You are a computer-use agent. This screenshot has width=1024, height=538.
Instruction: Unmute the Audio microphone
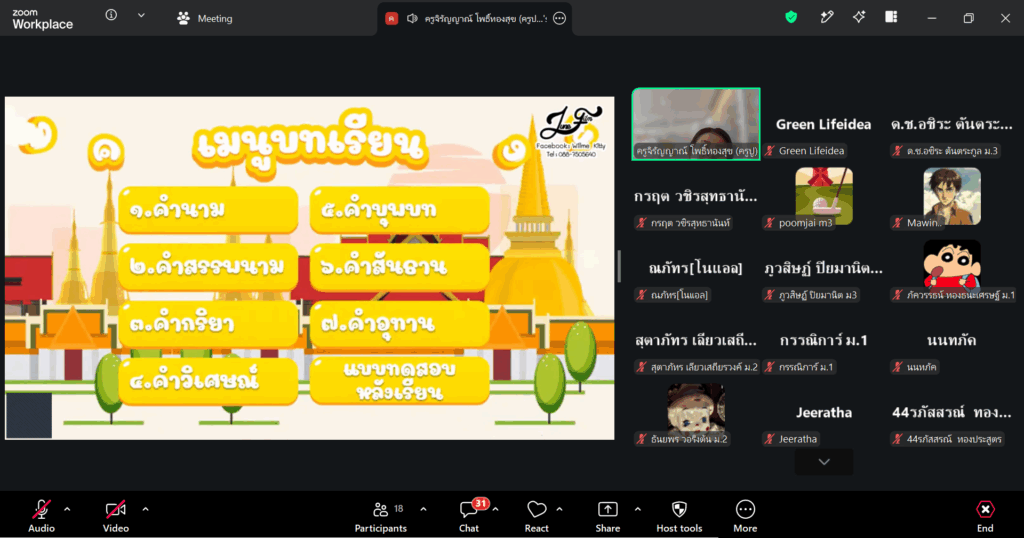(41, 516)
